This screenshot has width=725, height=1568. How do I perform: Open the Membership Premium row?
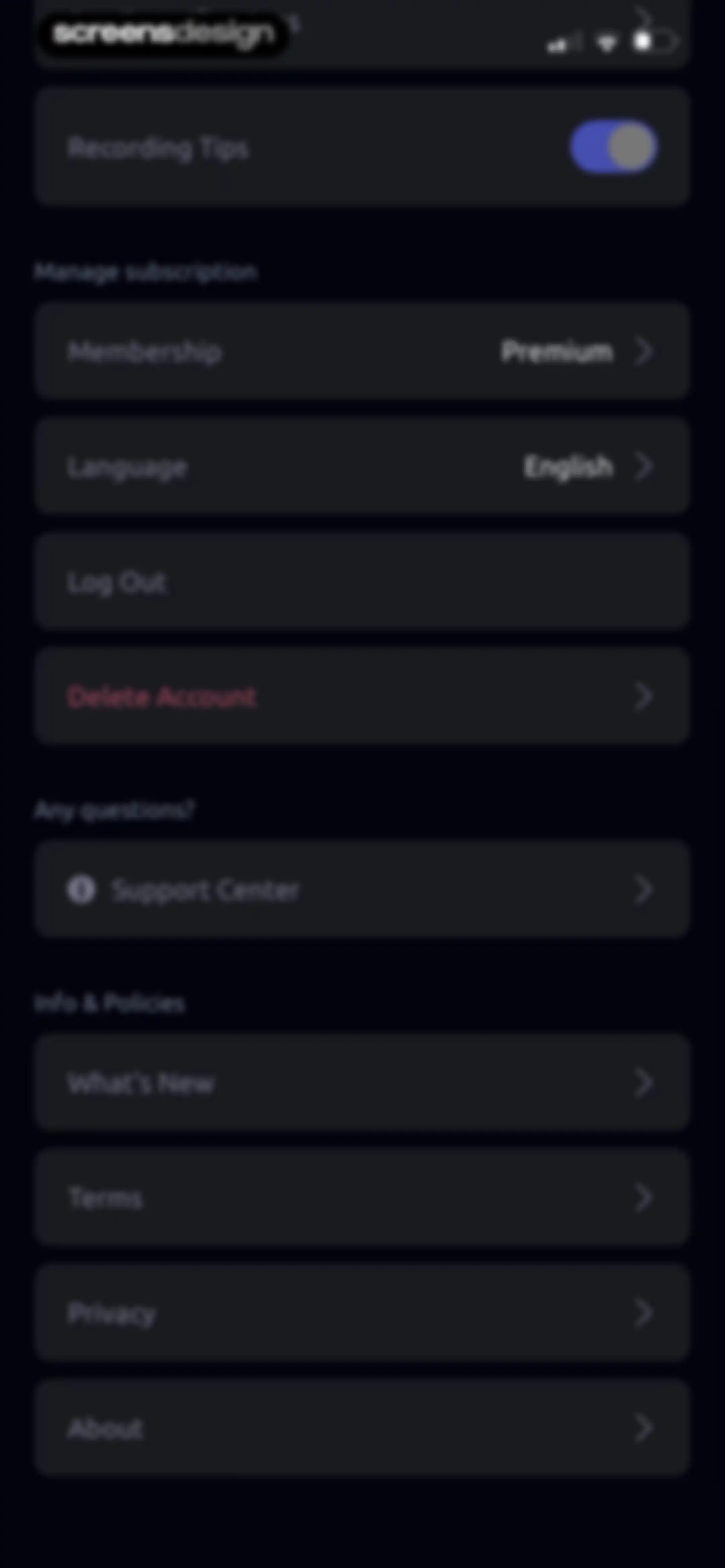tap(362, 351)
